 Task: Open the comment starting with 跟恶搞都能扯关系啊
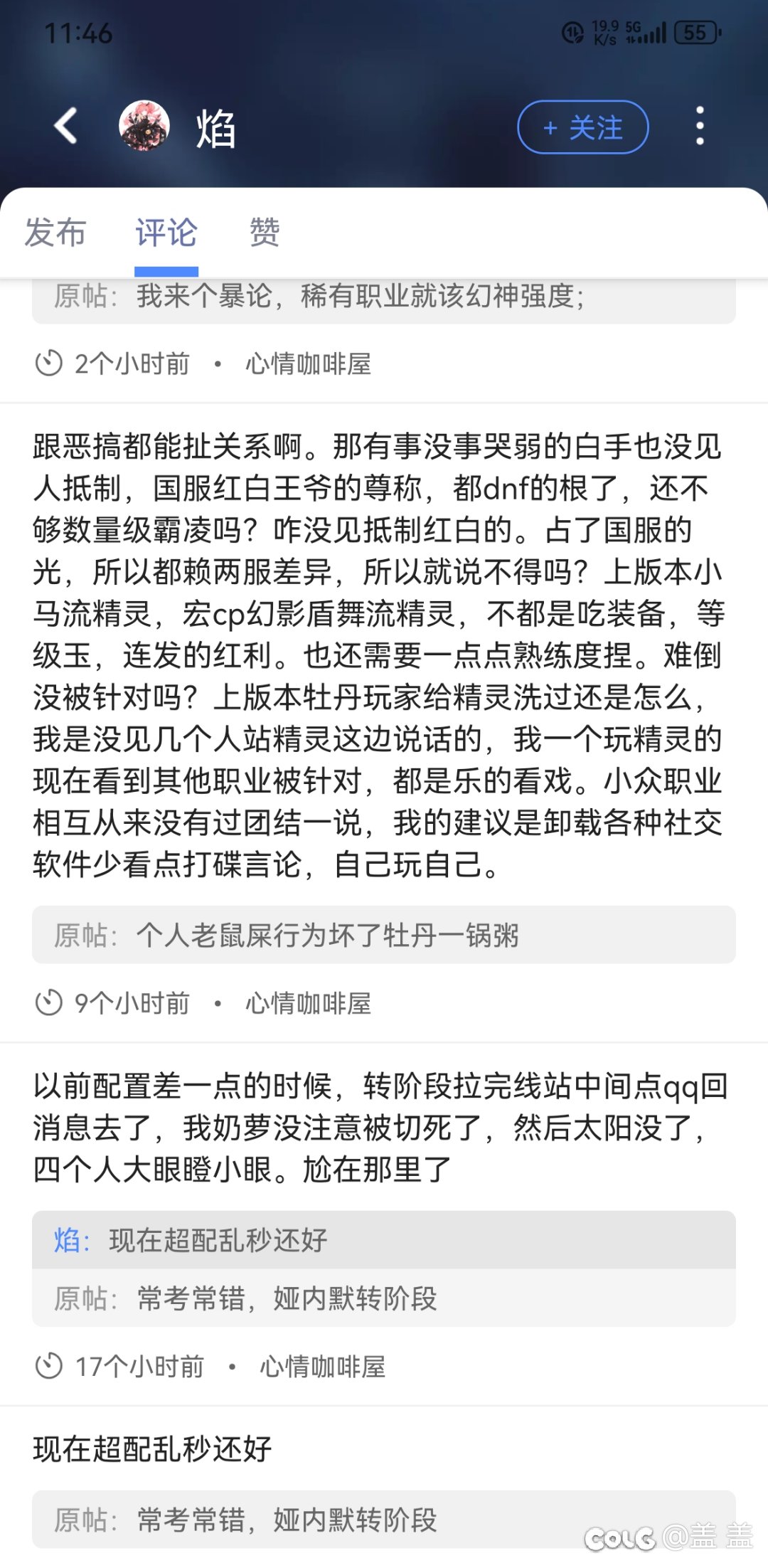(x=378, y=655)
